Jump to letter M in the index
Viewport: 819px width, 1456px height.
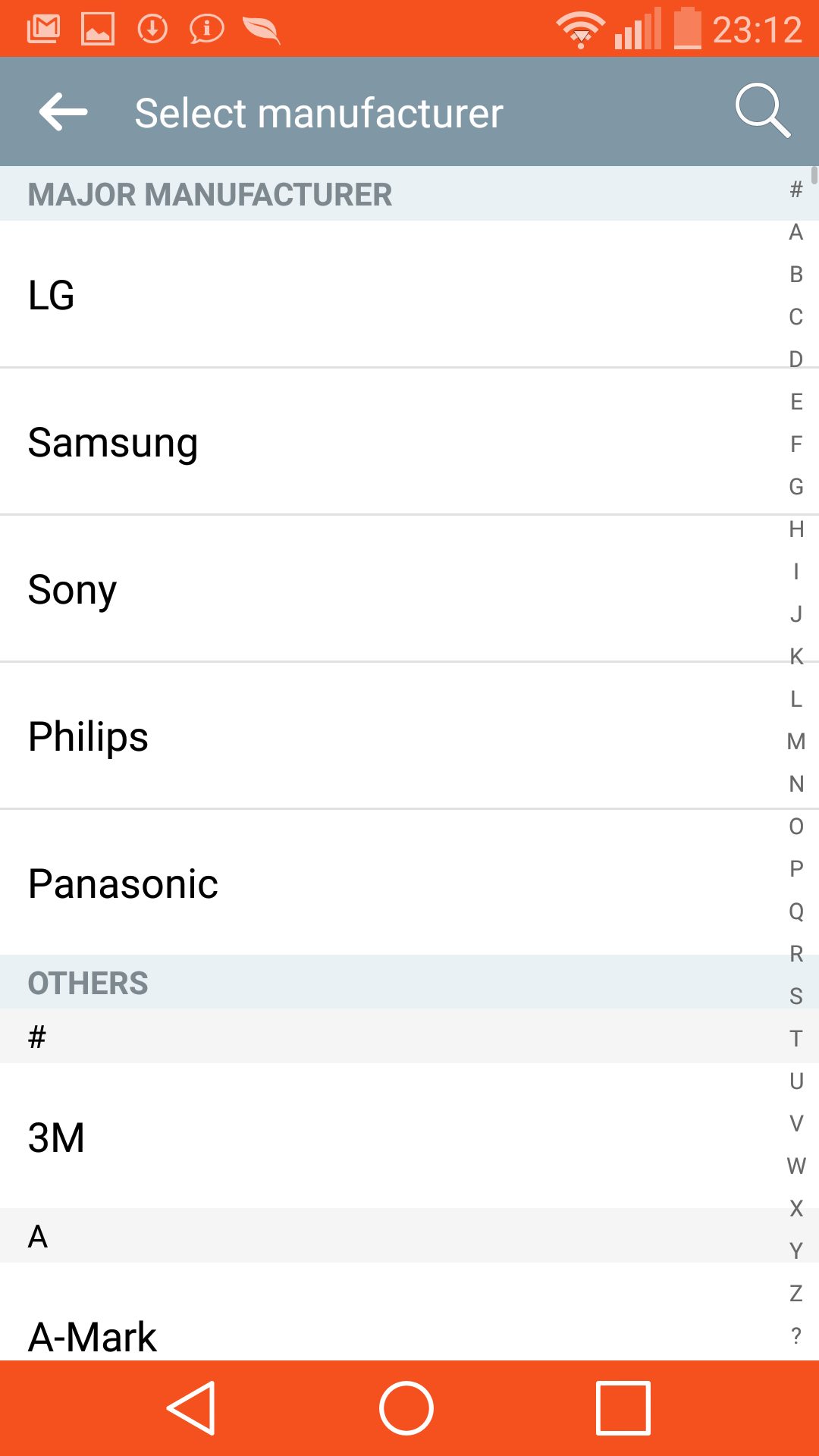click(x=795, y=741)
